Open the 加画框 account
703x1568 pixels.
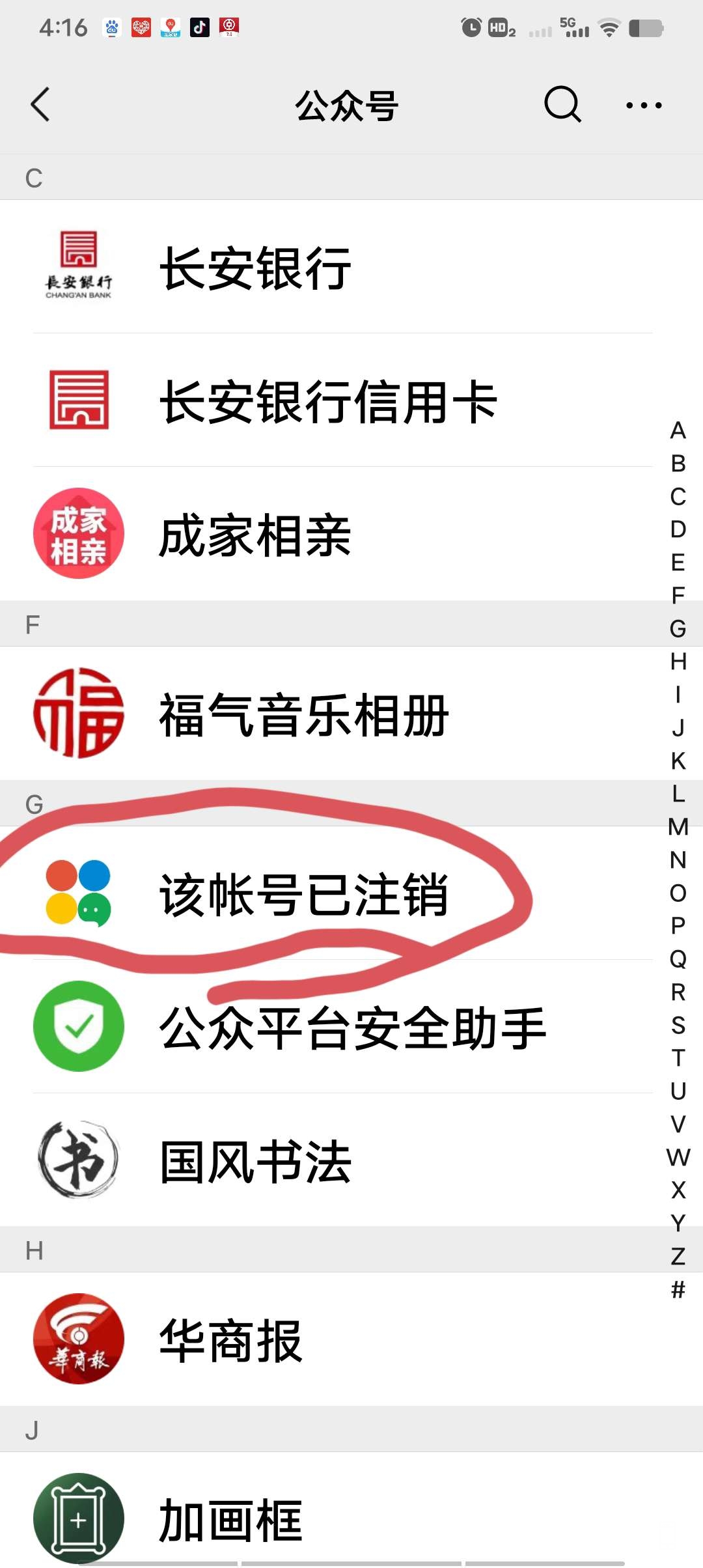[325, 1519]
